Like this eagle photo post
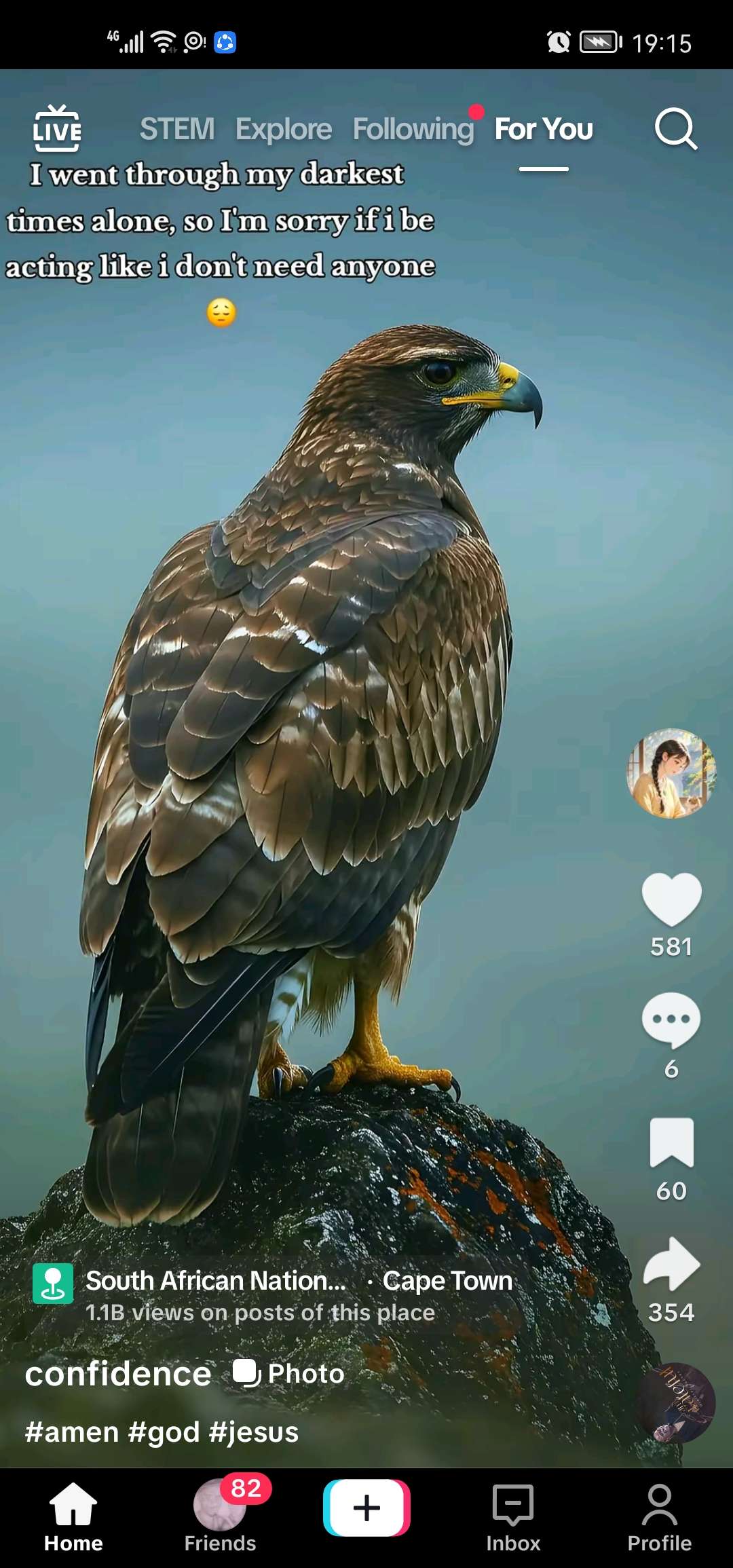The height and width of the screenshot is (1568, 733). [x=671, y=899]
